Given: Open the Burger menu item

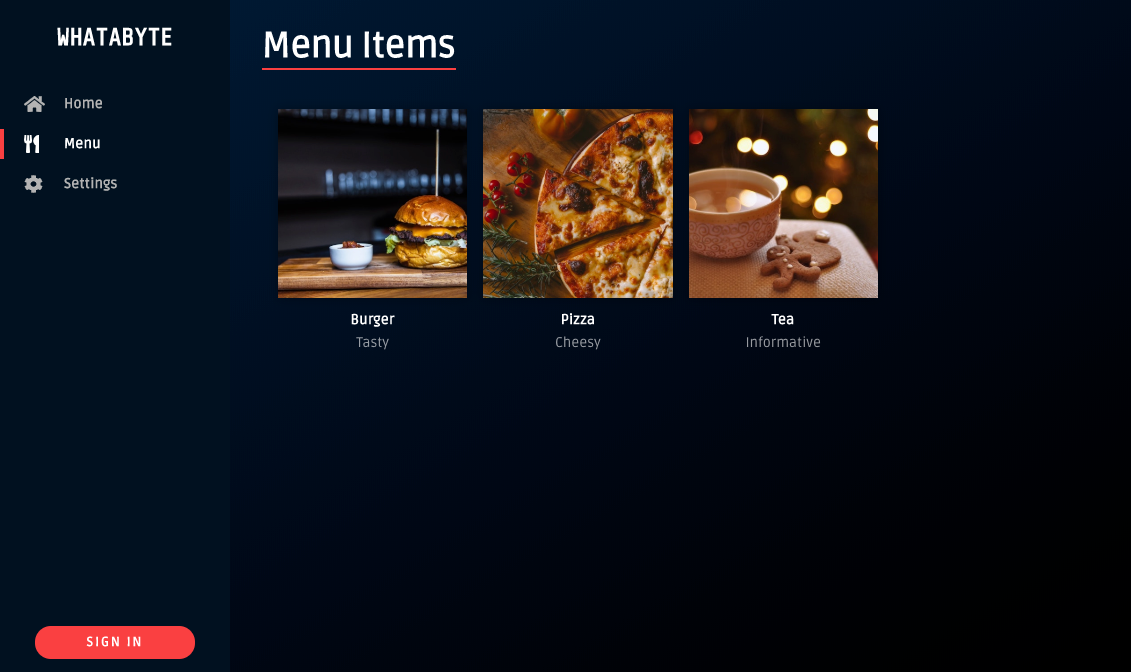Looking at the screenshot, I should [372, 204].
